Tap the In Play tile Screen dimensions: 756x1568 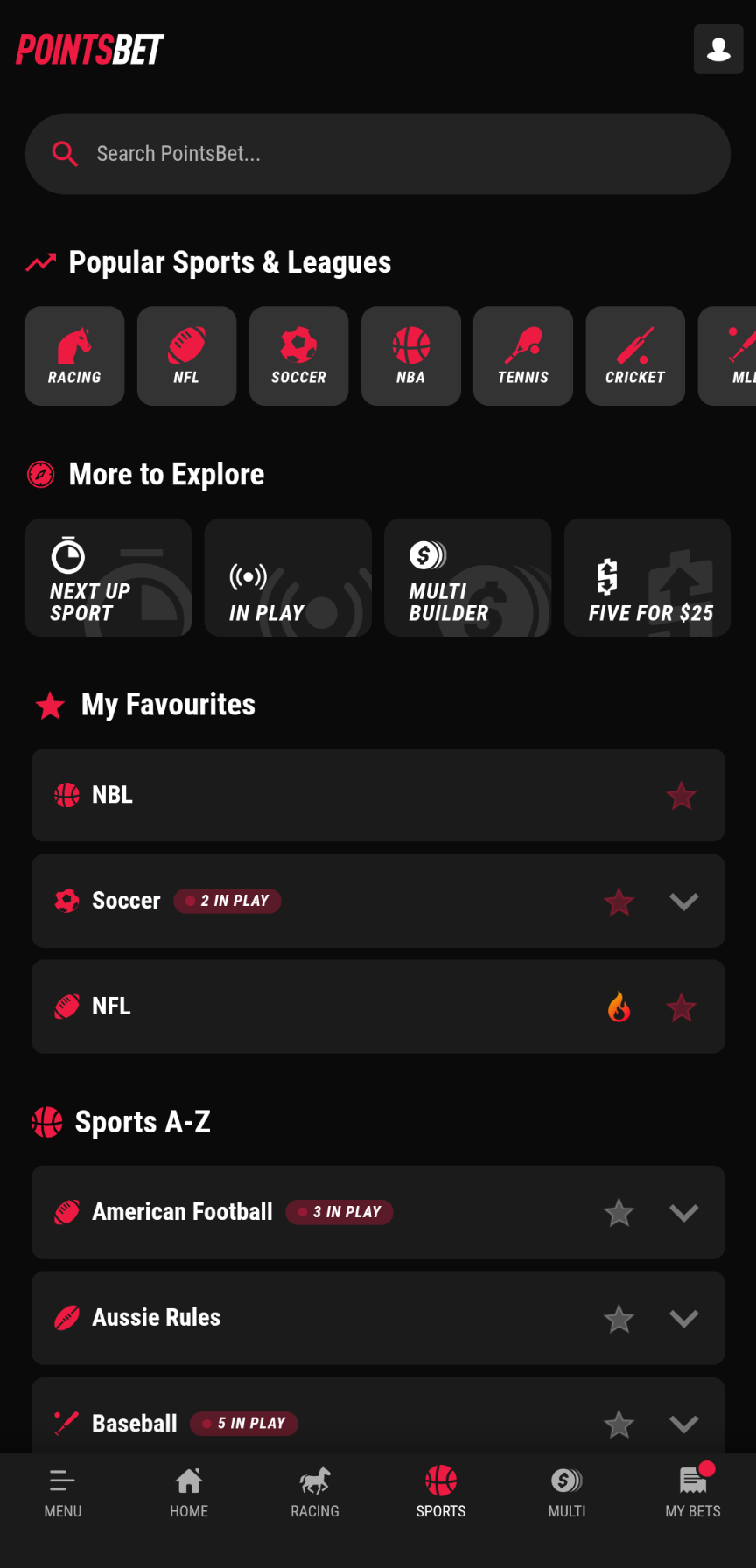[288, 577]
